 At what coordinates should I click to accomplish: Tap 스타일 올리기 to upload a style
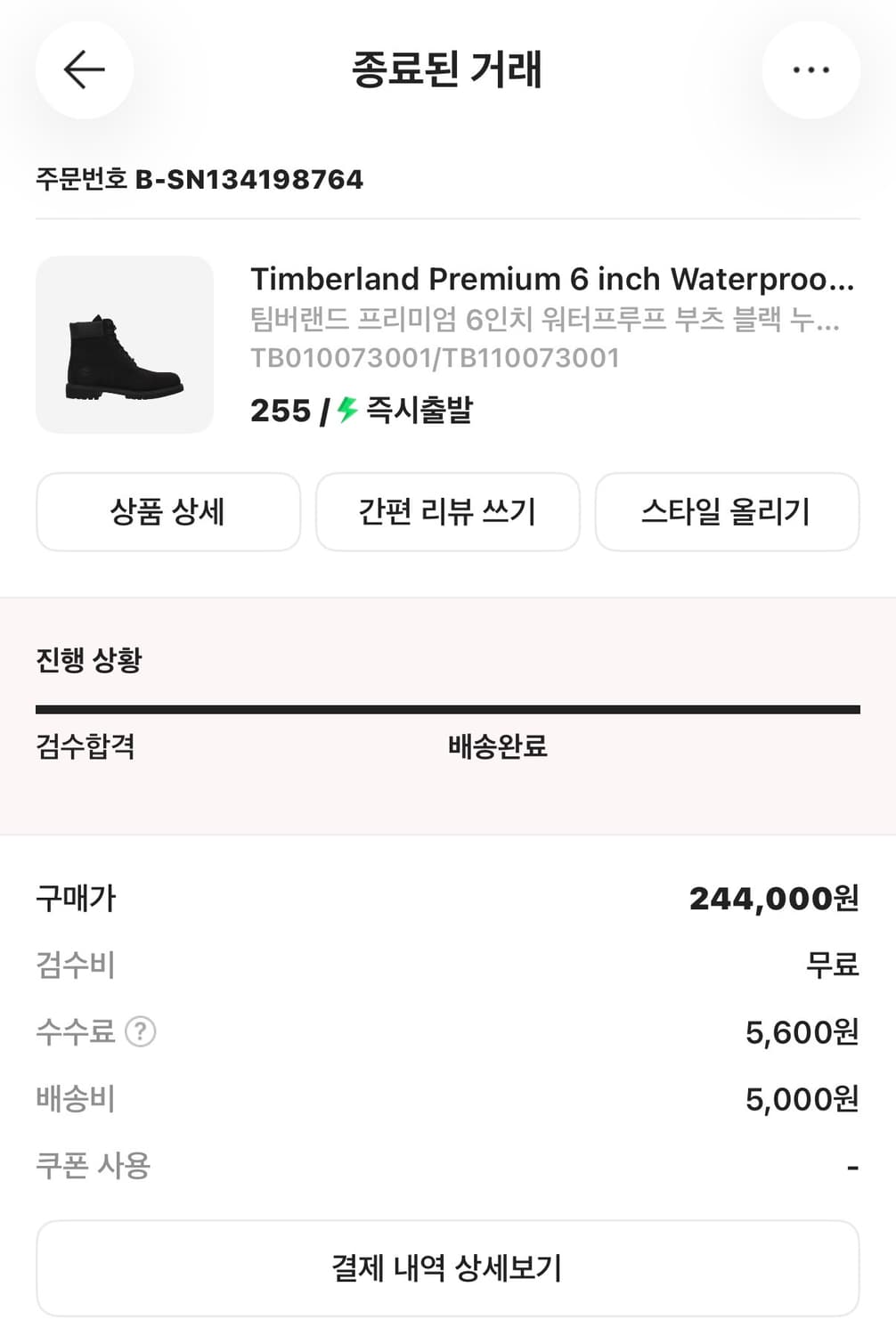tap(726, 511)
